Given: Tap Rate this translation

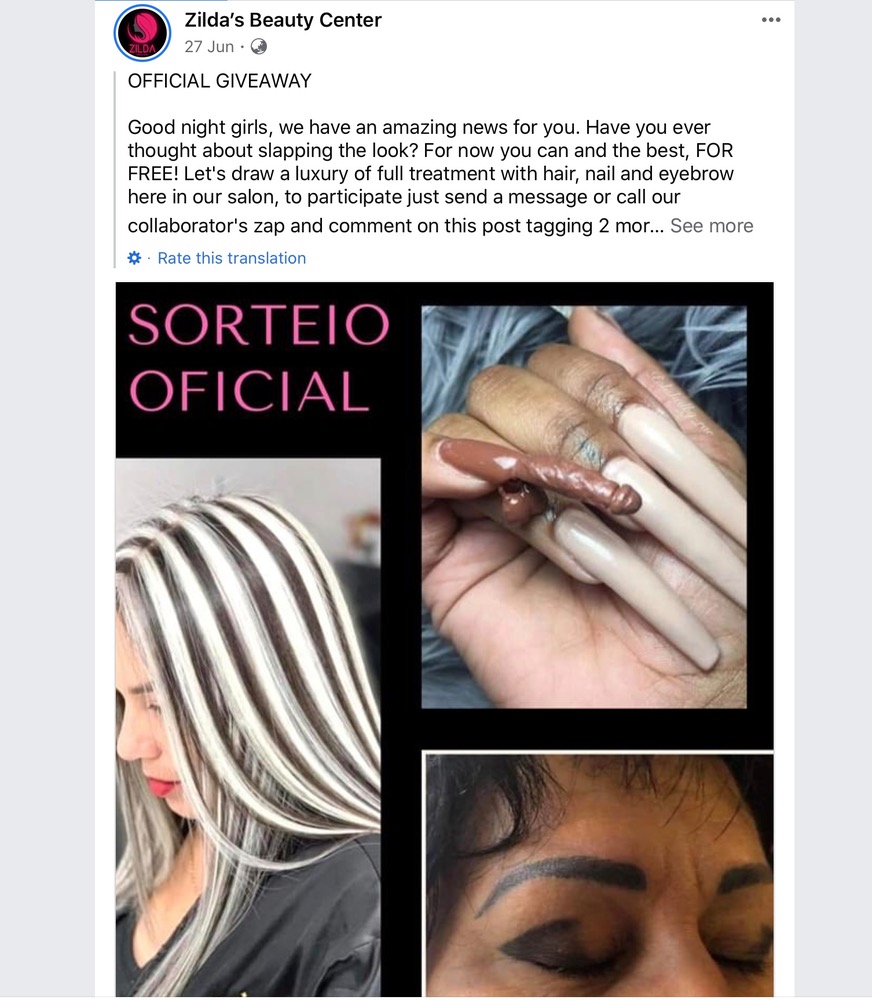Looking at the screenshot, I should (x=231, y=258).
